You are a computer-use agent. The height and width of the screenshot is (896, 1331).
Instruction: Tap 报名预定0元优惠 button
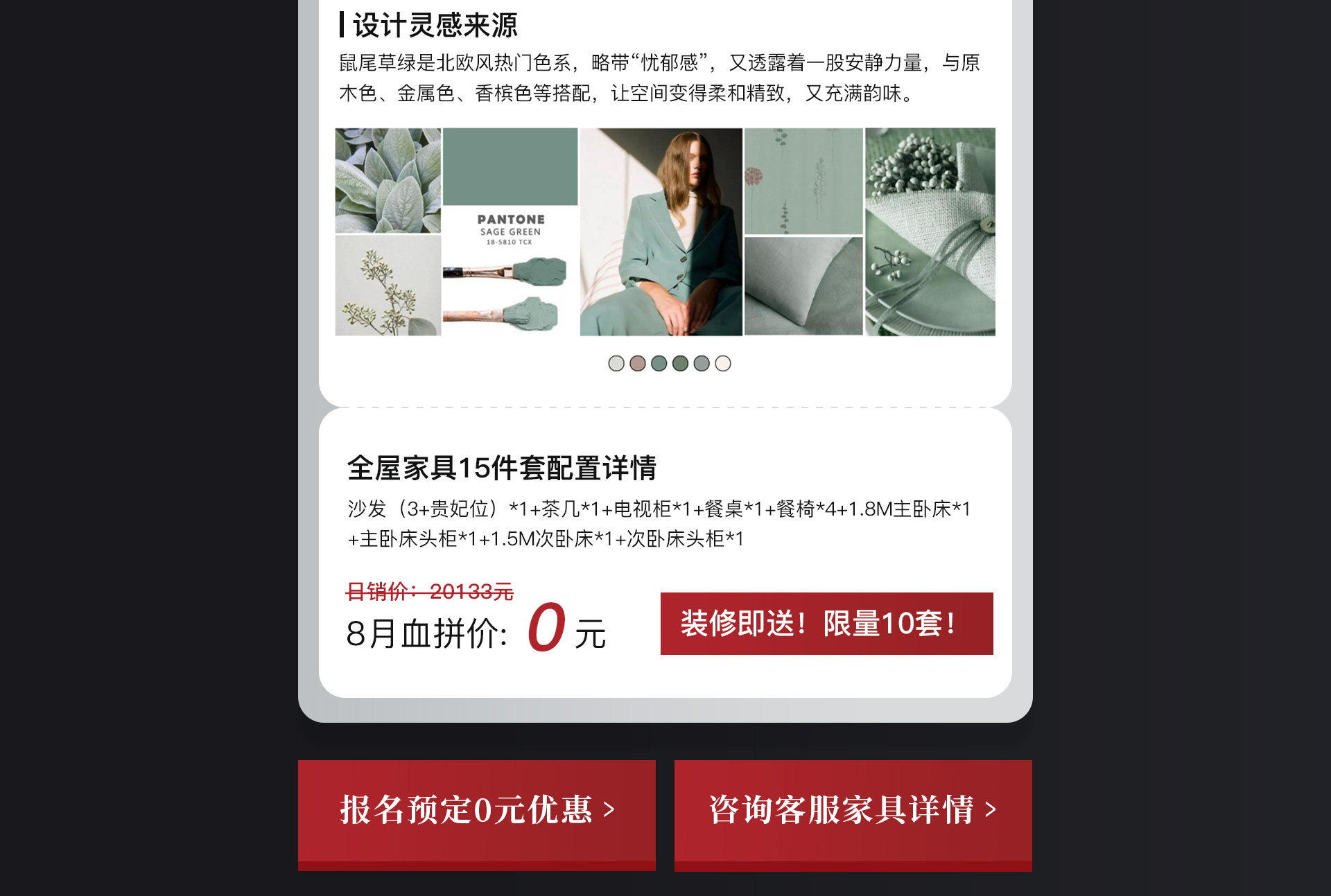tap(477, 811)
